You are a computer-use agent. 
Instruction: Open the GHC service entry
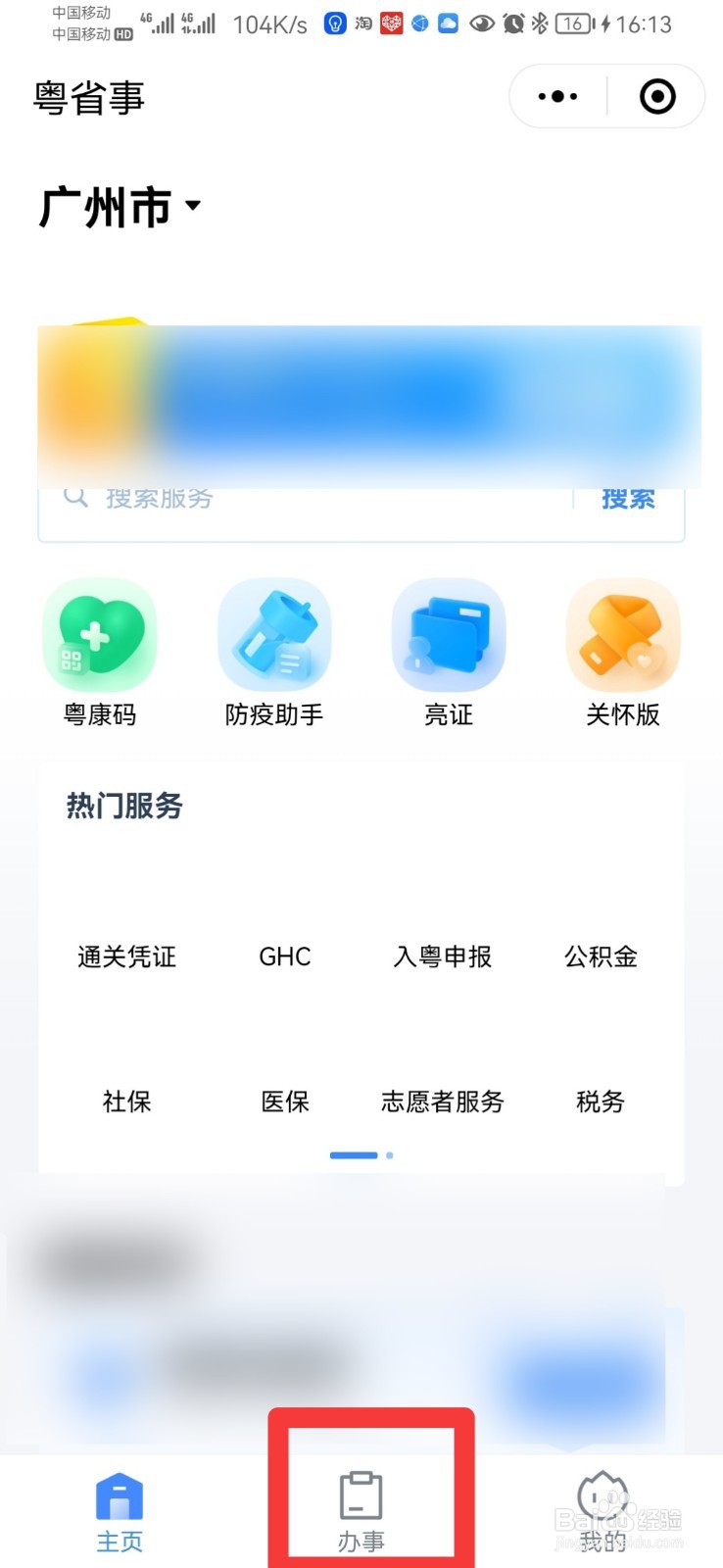pyautogui.click(x=284, y=957)
